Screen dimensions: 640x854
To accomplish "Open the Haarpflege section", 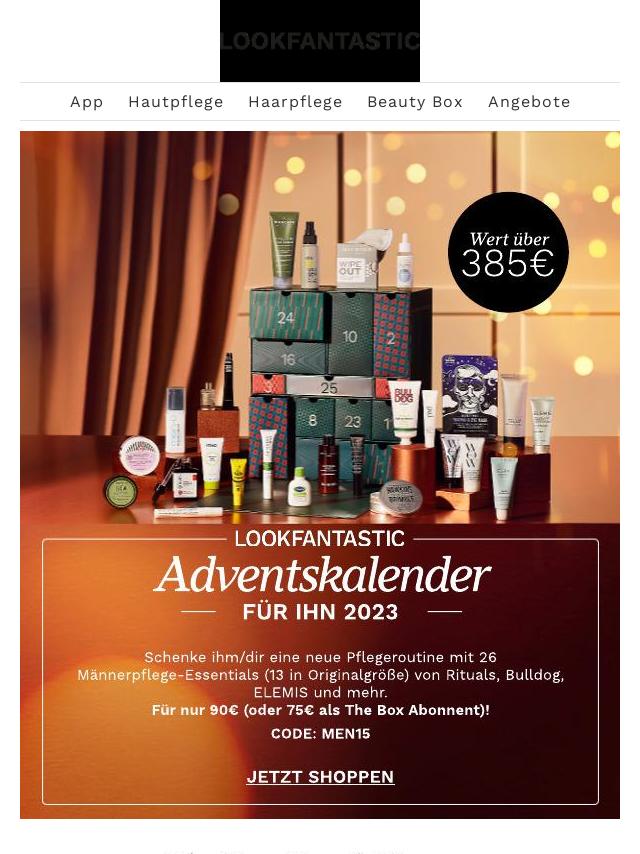I will coord(295,102).
